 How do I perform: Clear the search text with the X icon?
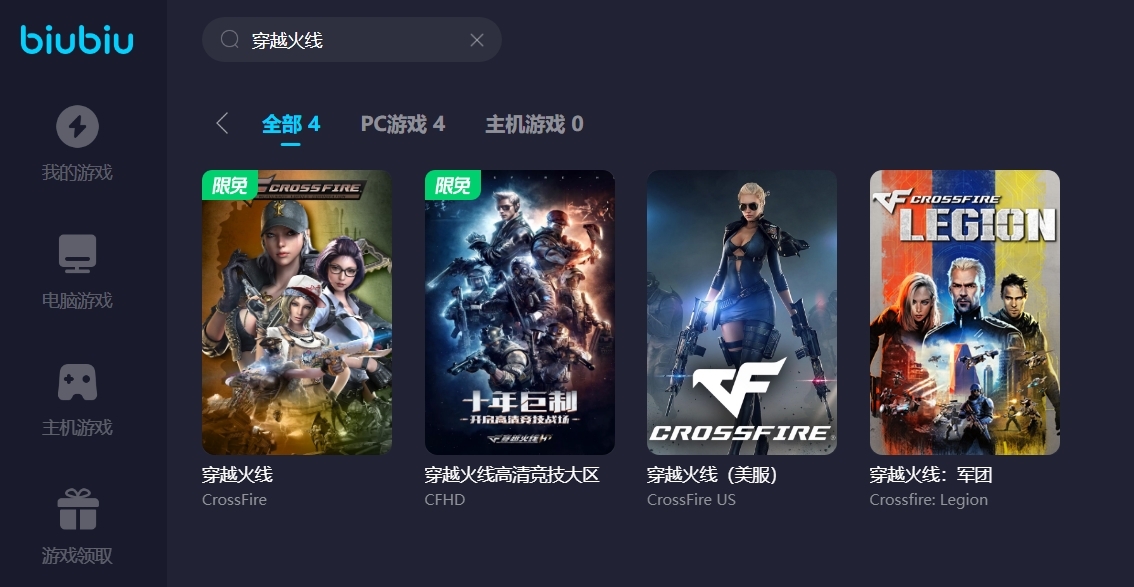click(x=477, y=40)
